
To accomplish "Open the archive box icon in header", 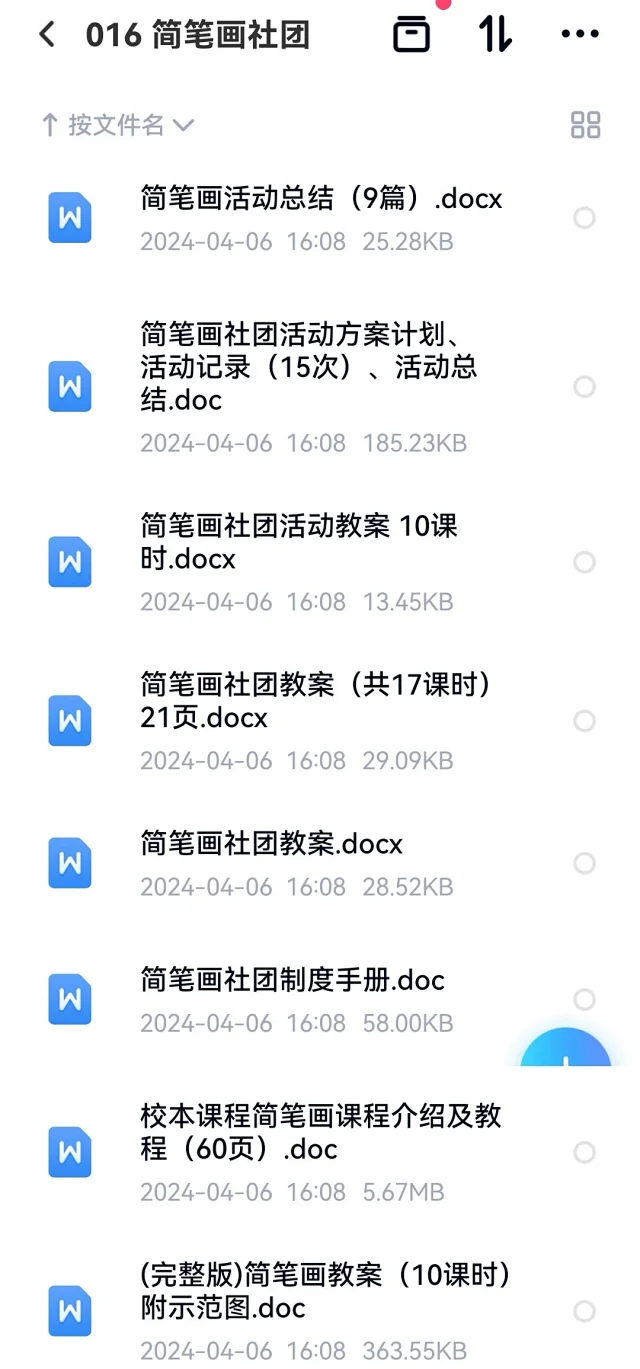I will [412, 35].
